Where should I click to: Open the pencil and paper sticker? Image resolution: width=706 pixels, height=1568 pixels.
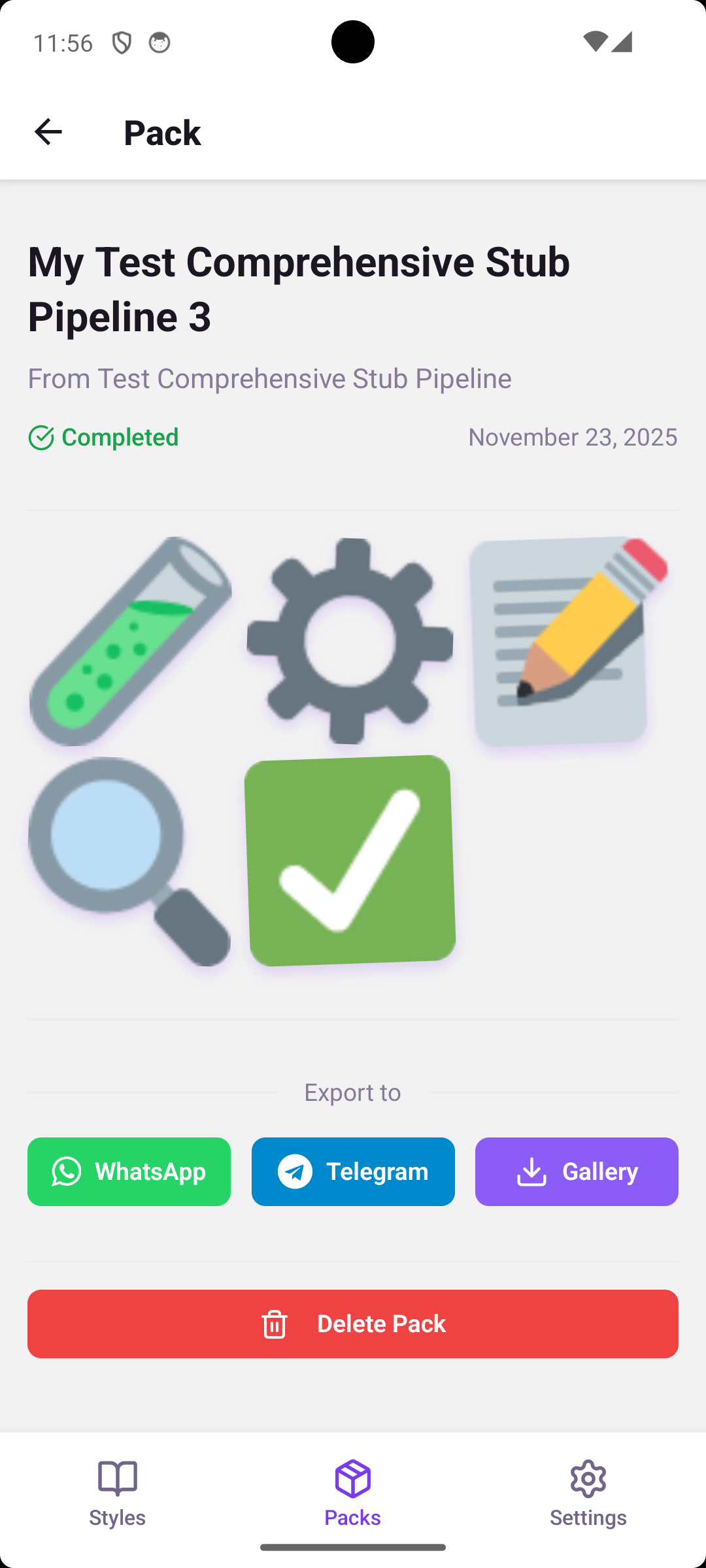tap(565, 639)
